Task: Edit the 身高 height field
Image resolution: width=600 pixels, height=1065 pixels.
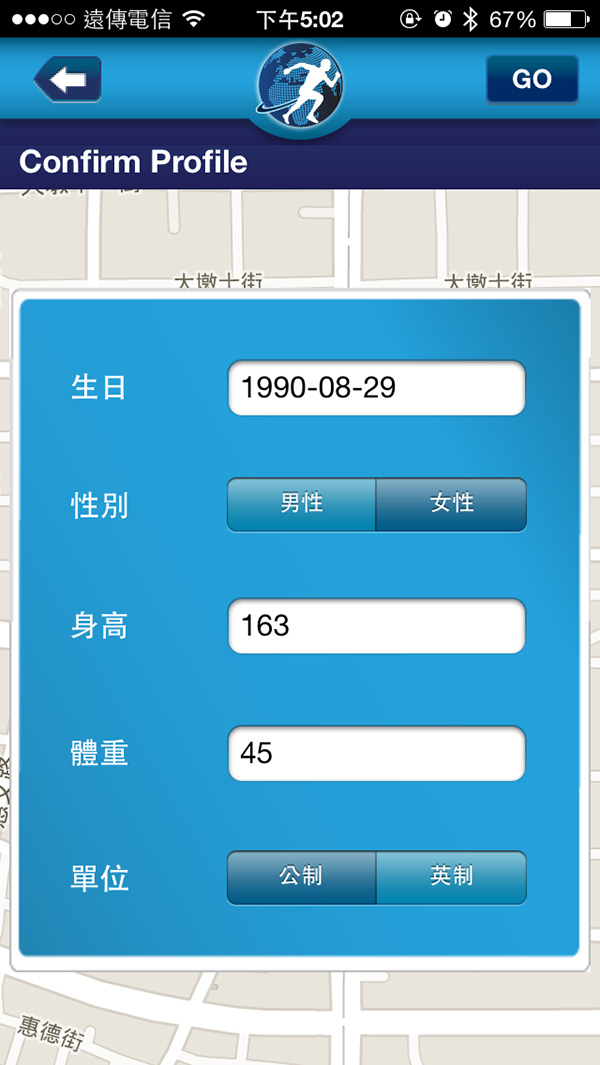Action: [x=376, y=626]
